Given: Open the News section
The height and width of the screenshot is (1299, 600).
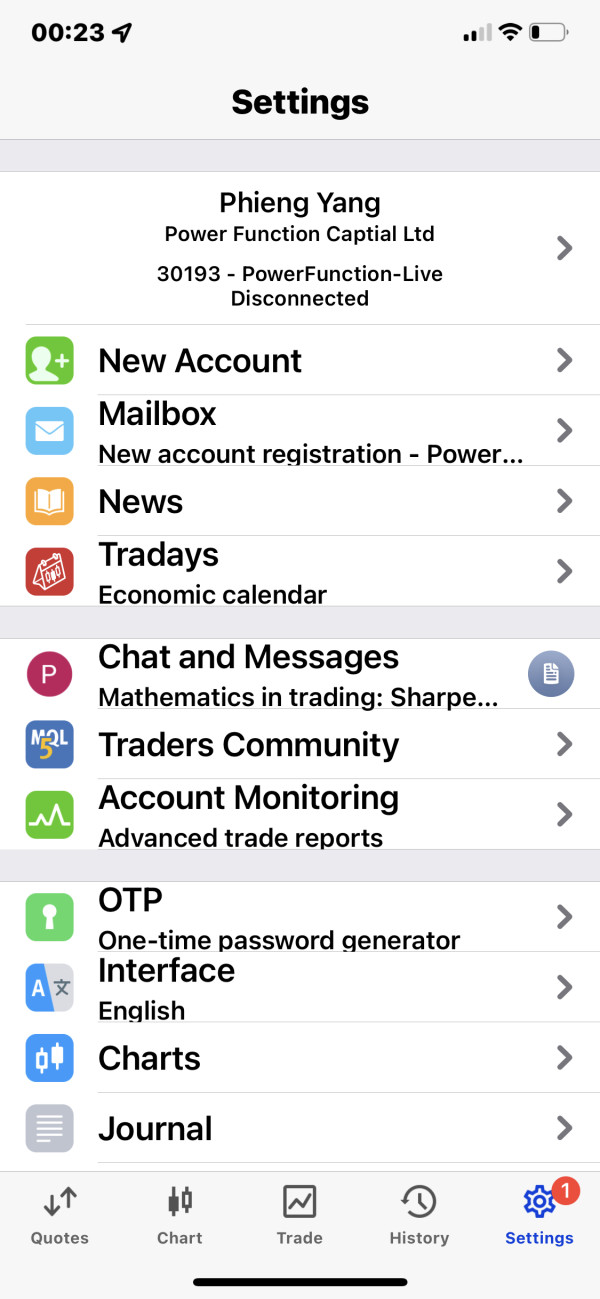Looking at the screenshot, I should click(300, 500).
